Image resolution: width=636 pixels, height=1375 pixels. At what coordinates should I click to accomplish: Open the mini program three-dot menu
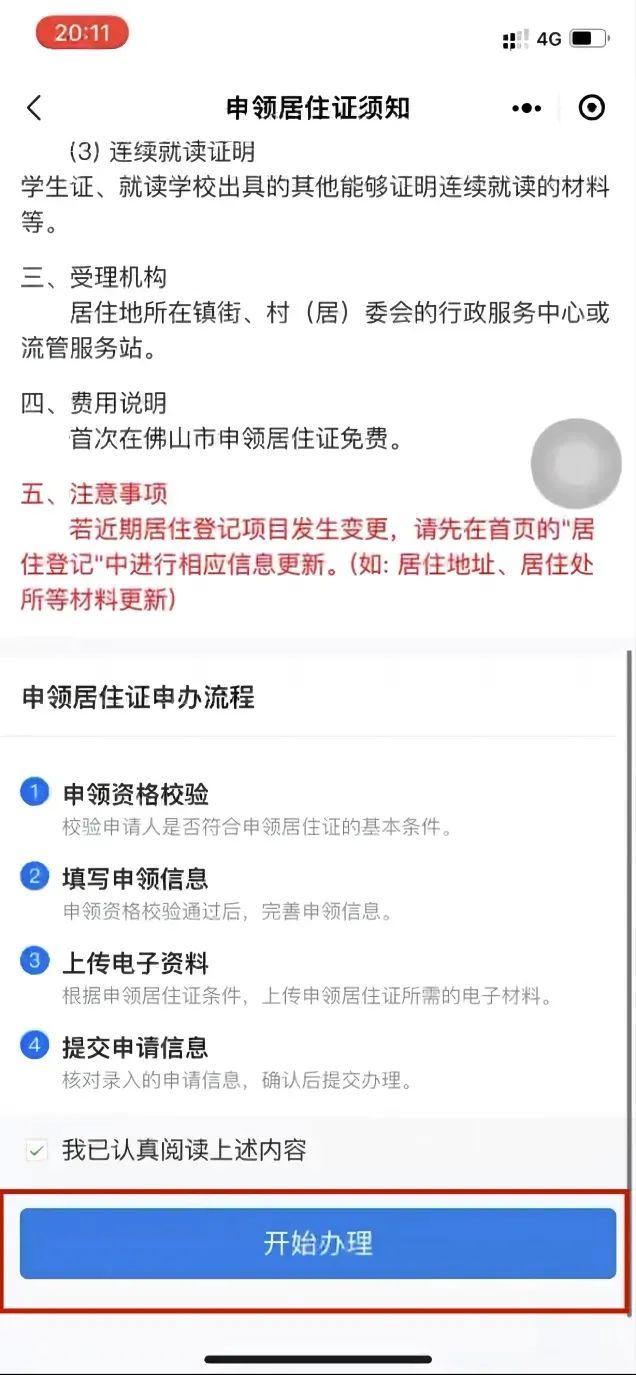(526, 108)
